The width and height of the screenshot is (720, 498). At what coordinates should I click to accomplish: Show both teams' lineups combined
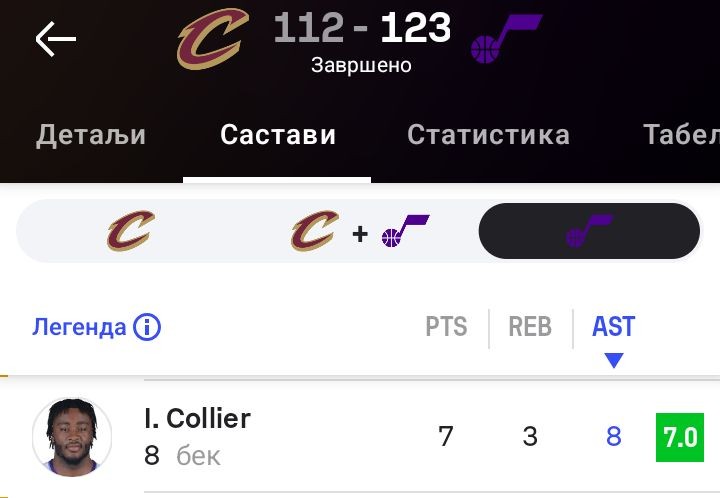(359, 232)
